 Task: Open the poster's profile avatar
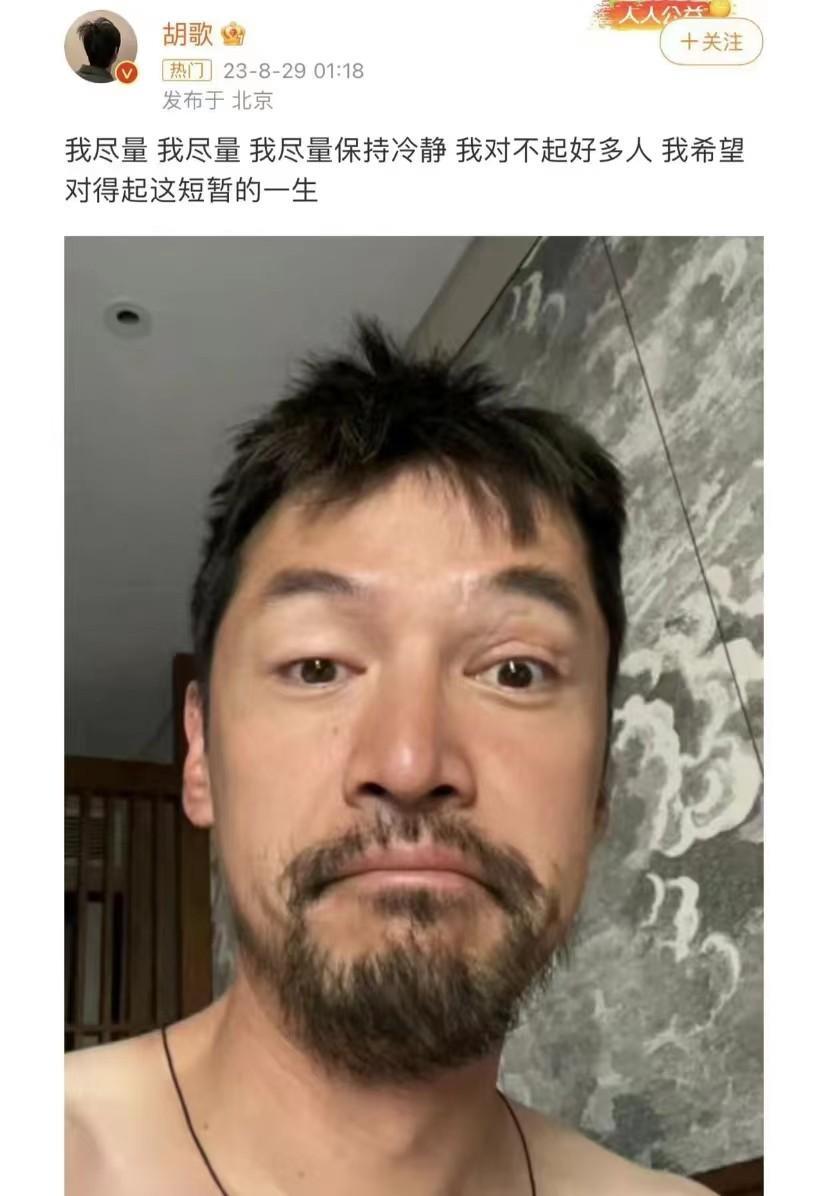pyautogui.click(x=101, y=47)
